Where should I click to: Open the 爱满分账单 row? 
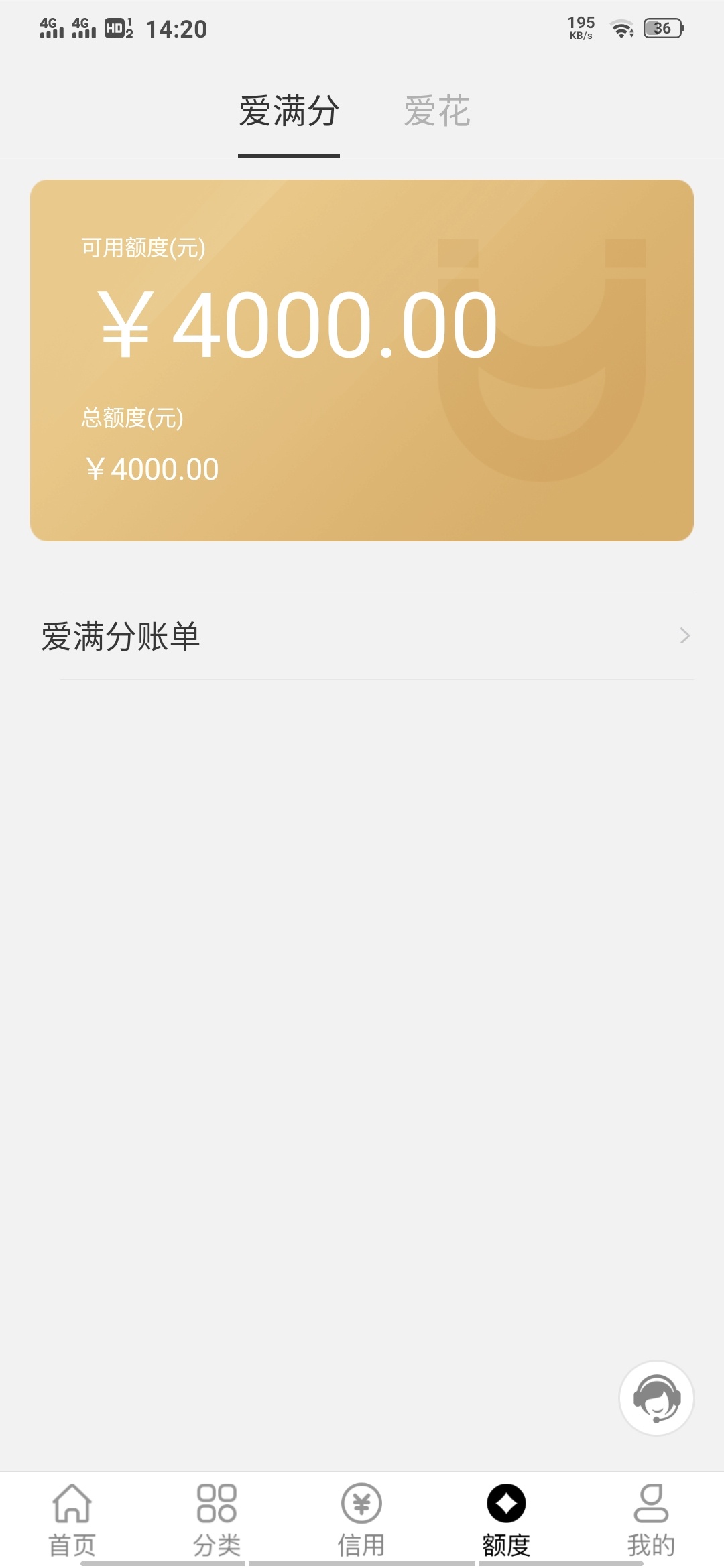[362, 636]
